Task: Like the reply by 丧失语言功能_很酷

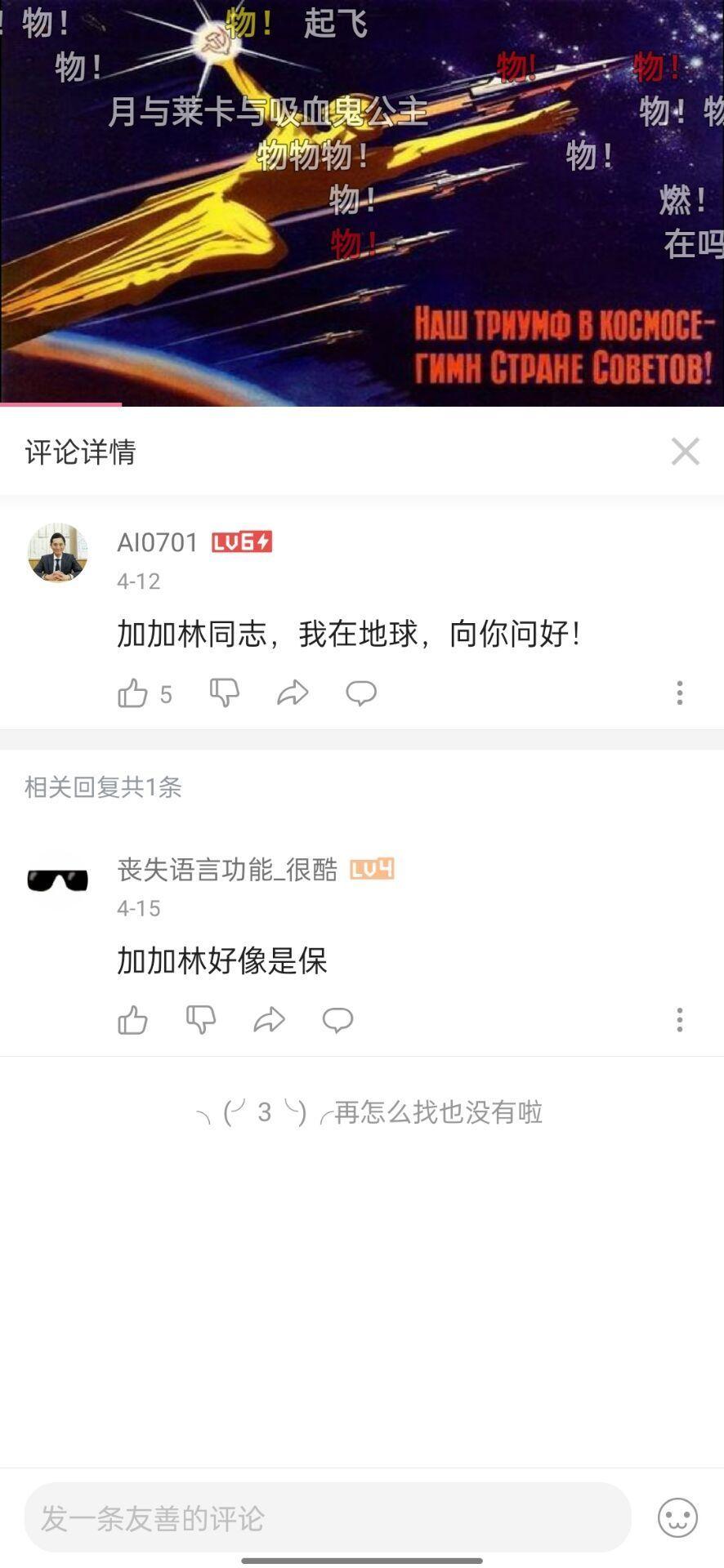Action: (133, 1020)
